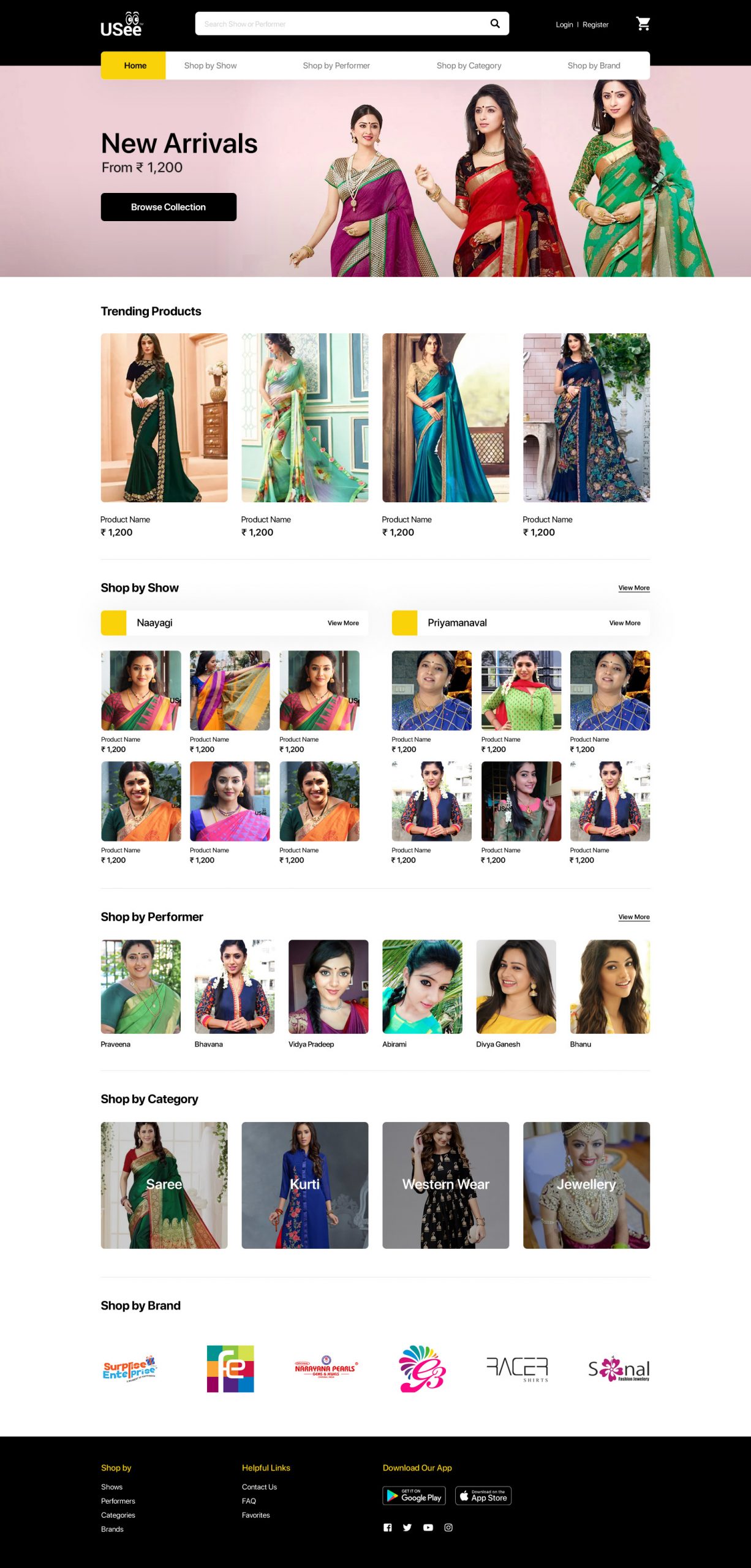
Task: Switch to Shop by Performer tab
Action: (336, 66)
